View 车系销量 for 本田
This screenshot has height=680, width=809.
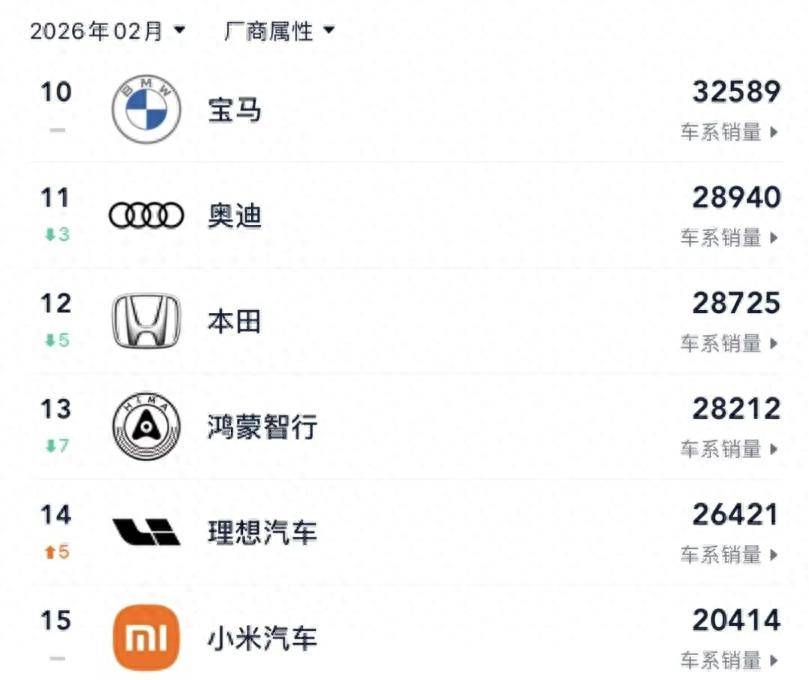pyautogui.click(x=729, y=344)
